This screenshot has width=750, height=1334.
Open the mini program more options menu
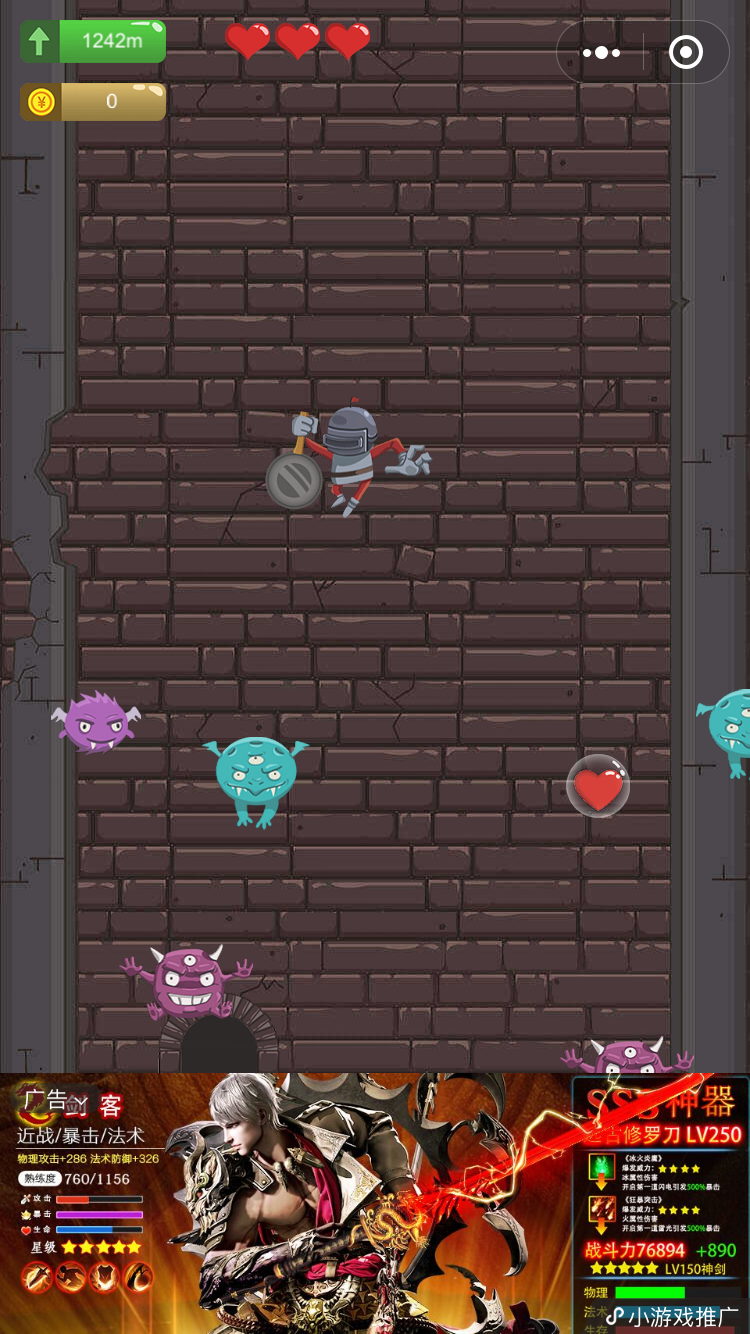point(601,52)
